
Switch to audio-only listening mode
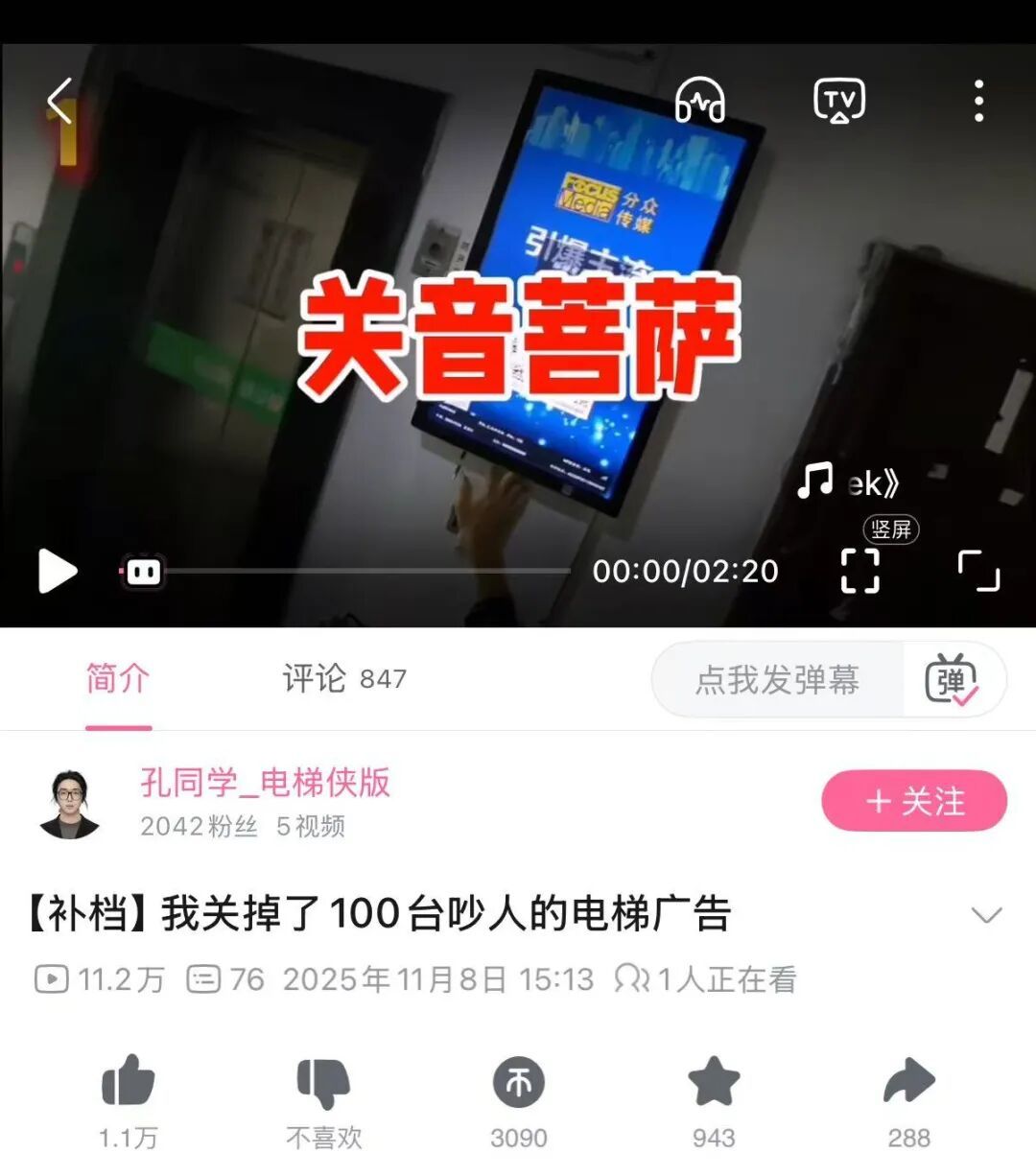pos(700,100)
